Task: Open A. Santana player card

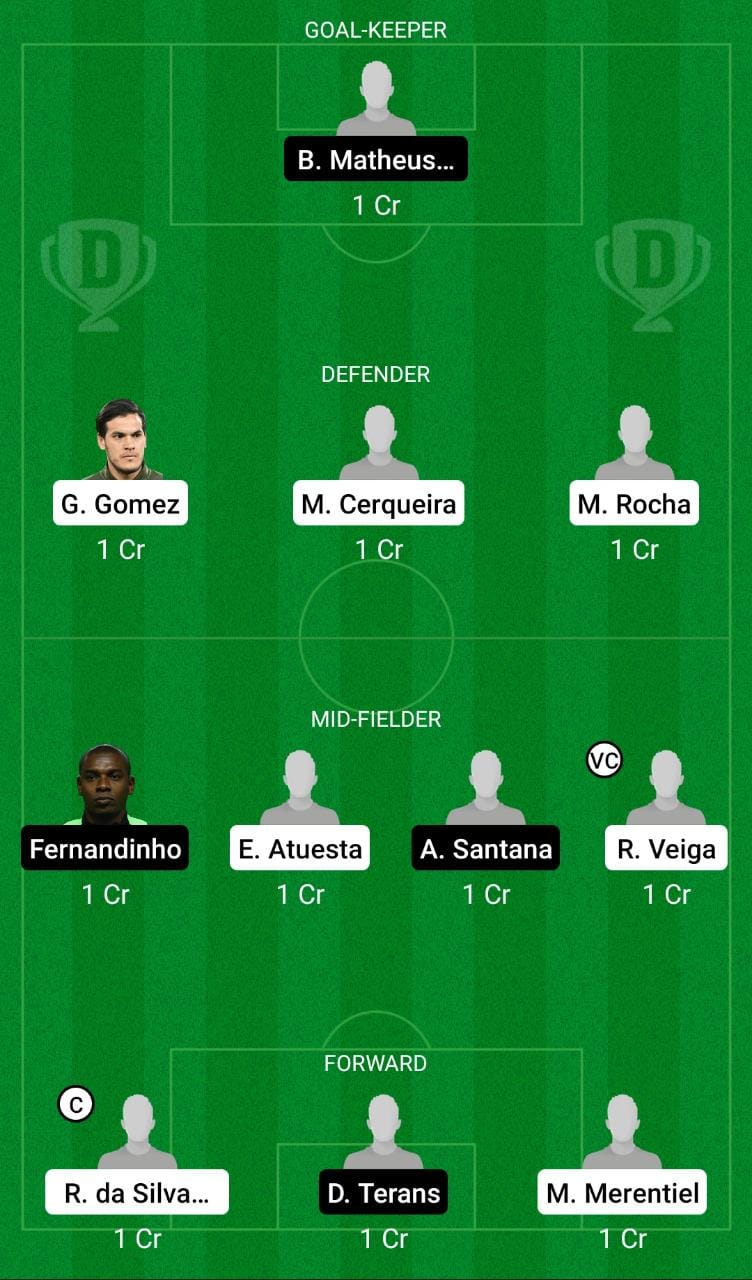Action: [x=486, y=848]
